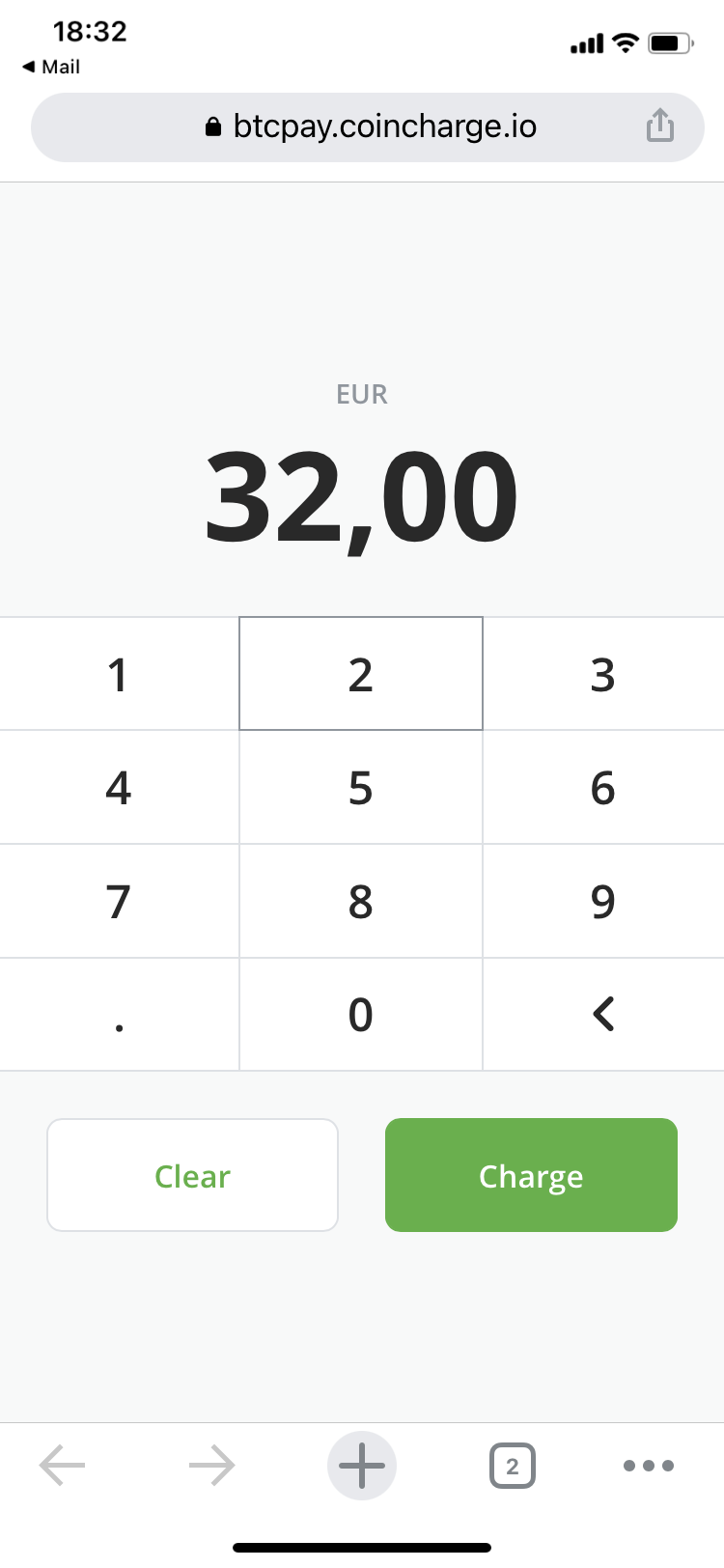The height and width of the screenshot is (1568, 724).
Task: Enter digit 6 on the keypad
Action: point(603,788)
